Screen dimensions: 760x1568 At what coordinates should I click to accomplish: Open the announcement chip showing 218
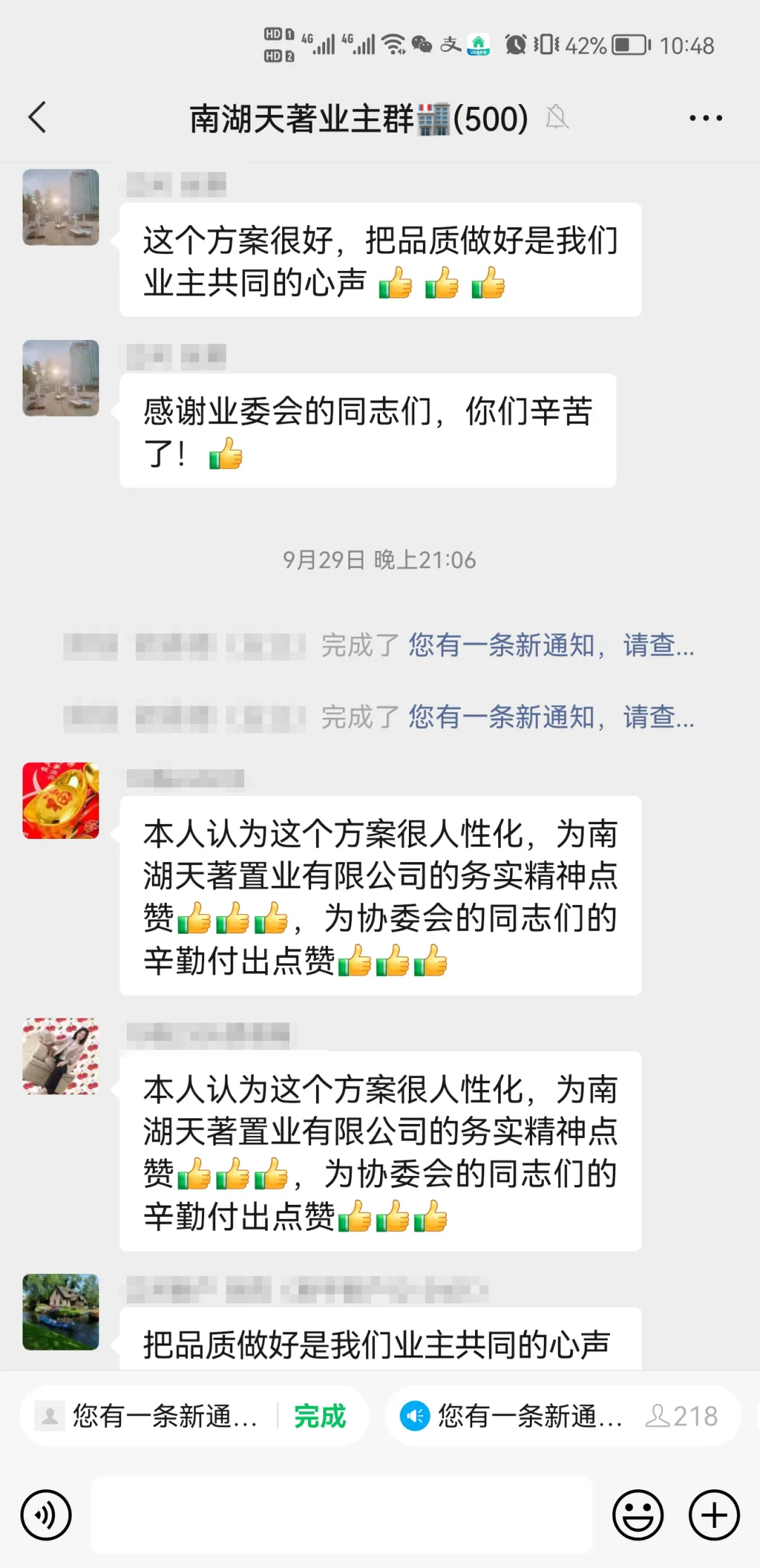[562, 1416]
